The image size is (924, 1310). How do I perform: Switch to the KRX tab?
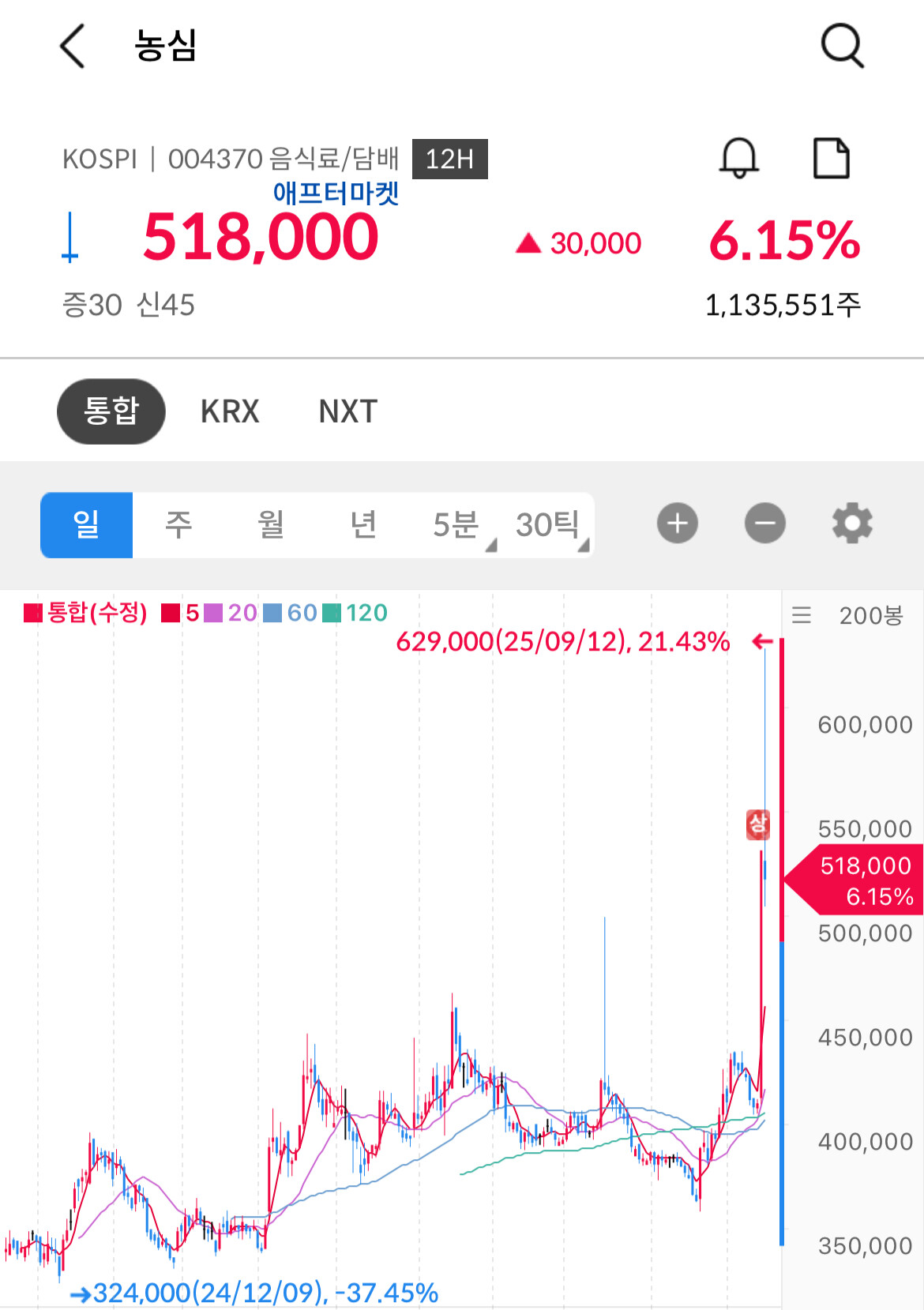tap(230, 411)
